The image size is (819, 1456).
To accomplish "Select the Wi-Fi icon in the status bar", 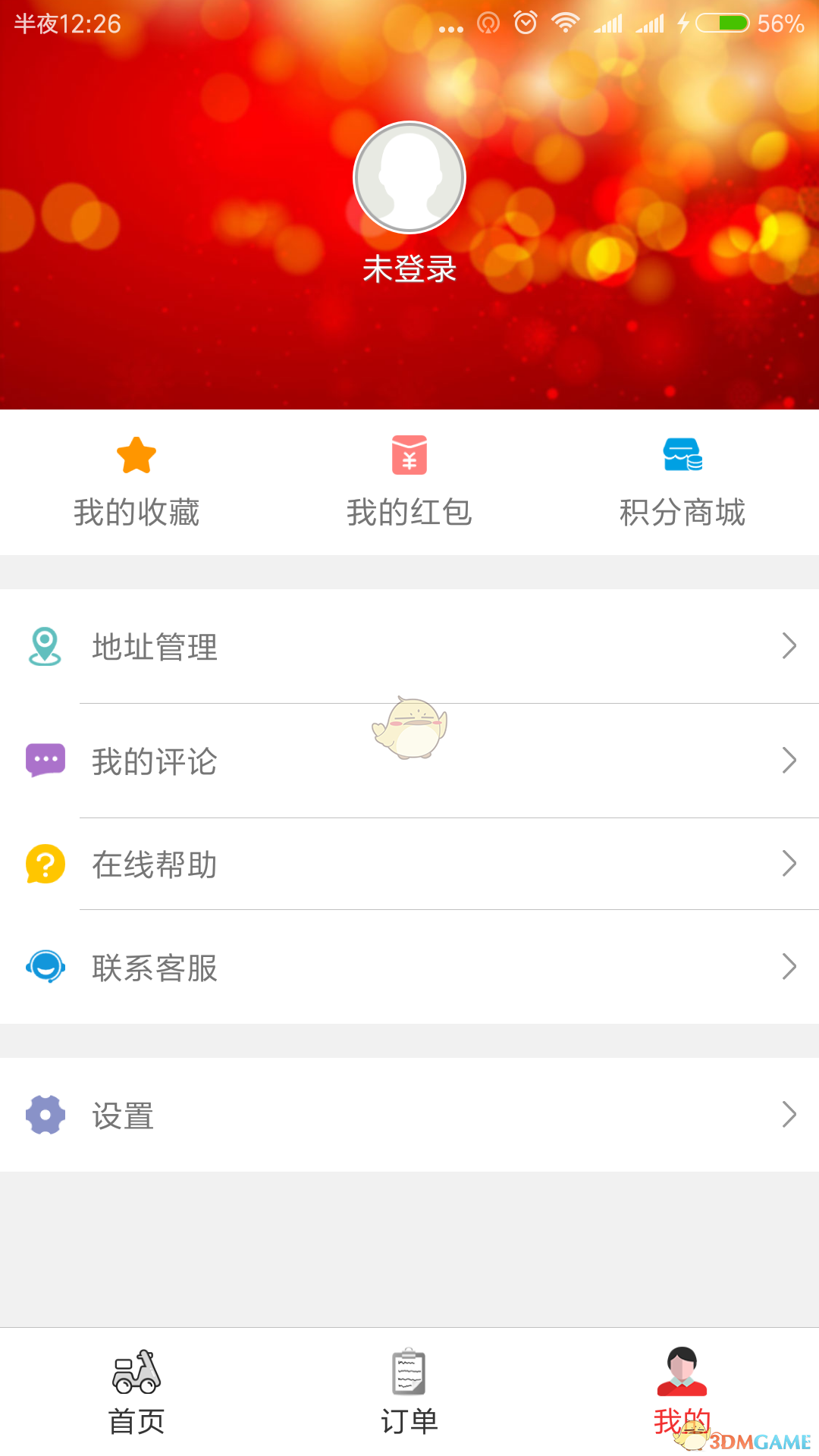I will (x=564, y=23).
